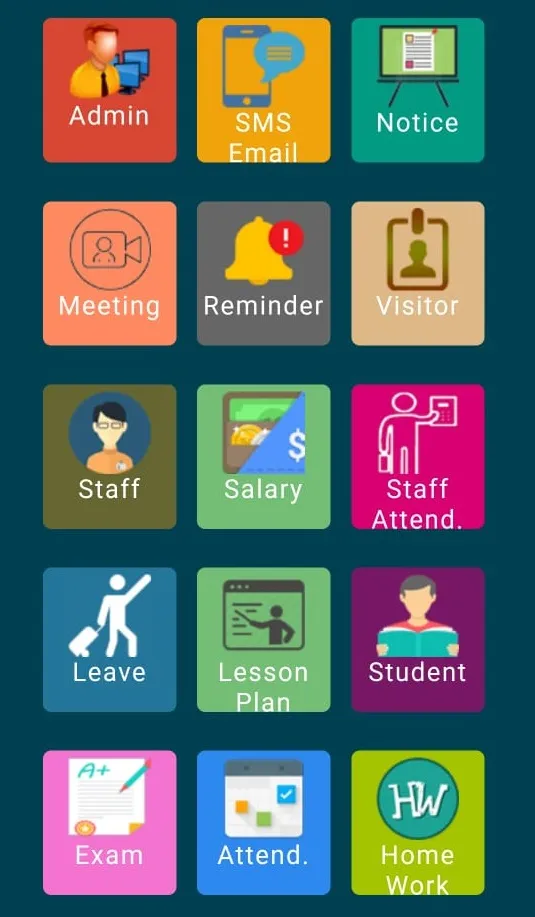Open the Reminder bell tile
The height and width of the screenshot is (917, 535).
click(264, 273)
